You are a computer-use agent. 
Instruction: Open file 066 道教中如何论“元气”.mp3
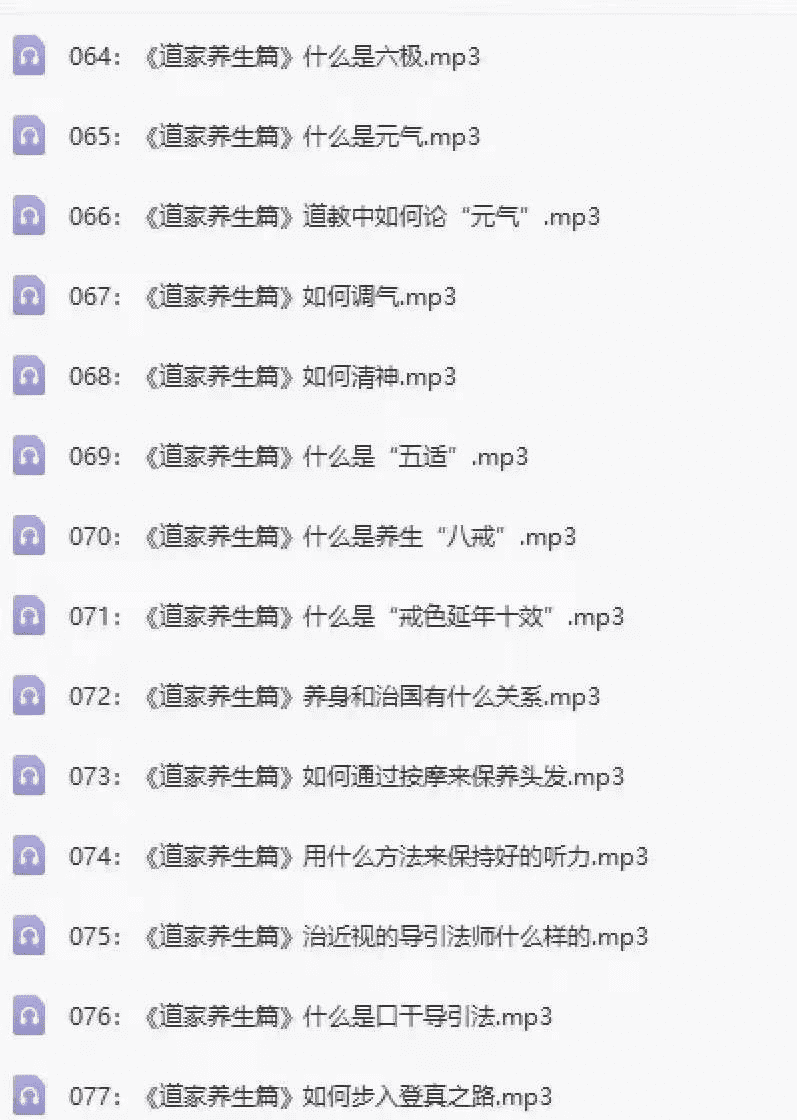[334, 217]
